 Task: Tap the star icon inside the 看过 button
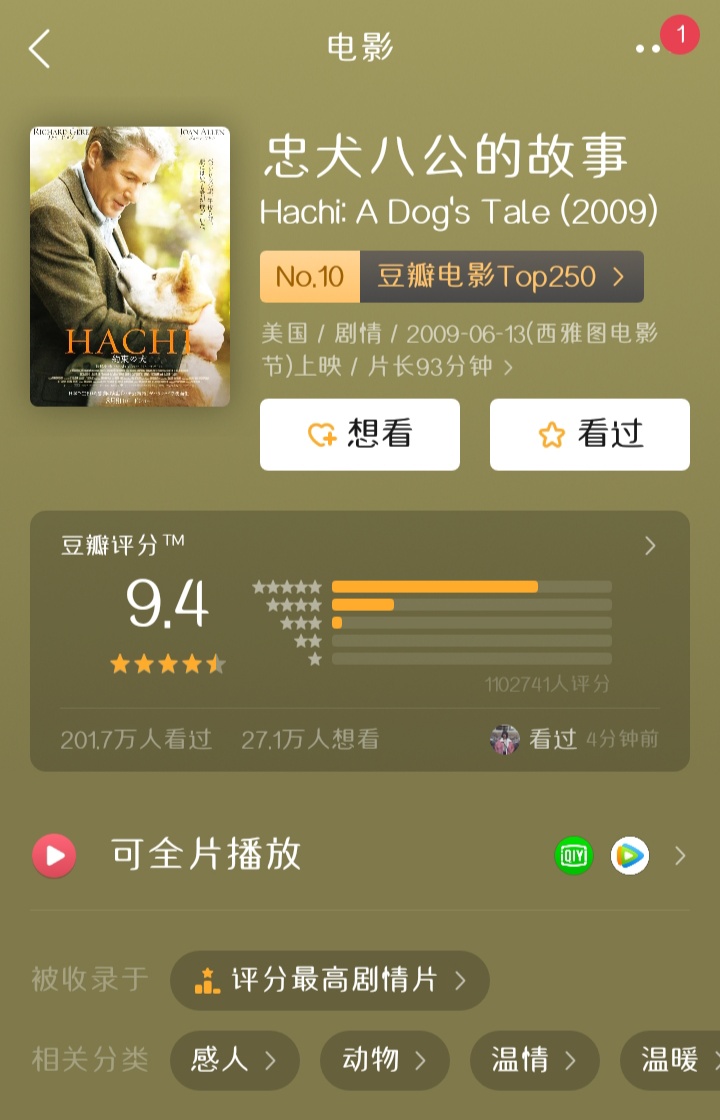pyautogui.click(x=552, y=433)
